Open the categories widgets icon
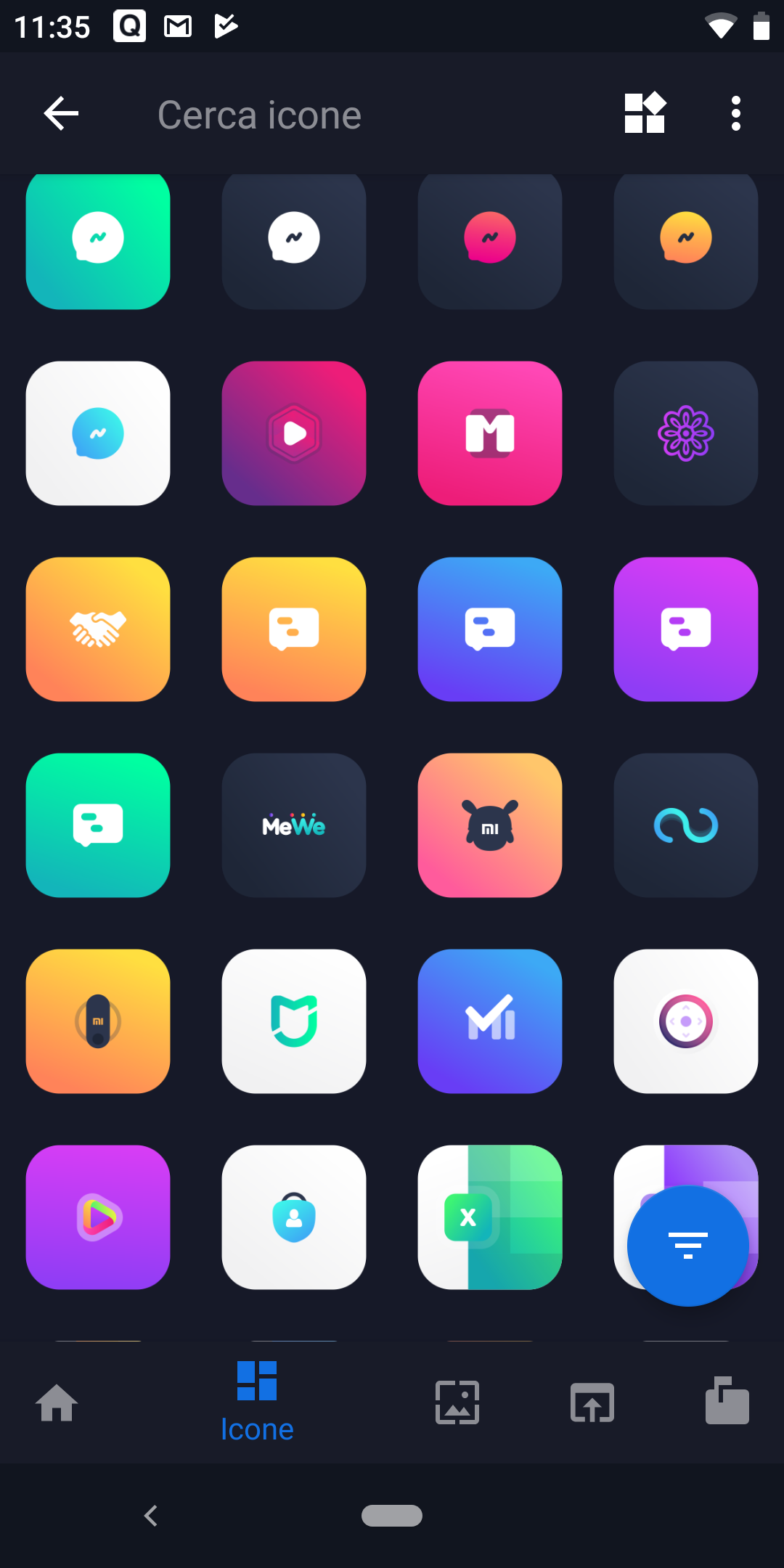 [x=645, y=113]
